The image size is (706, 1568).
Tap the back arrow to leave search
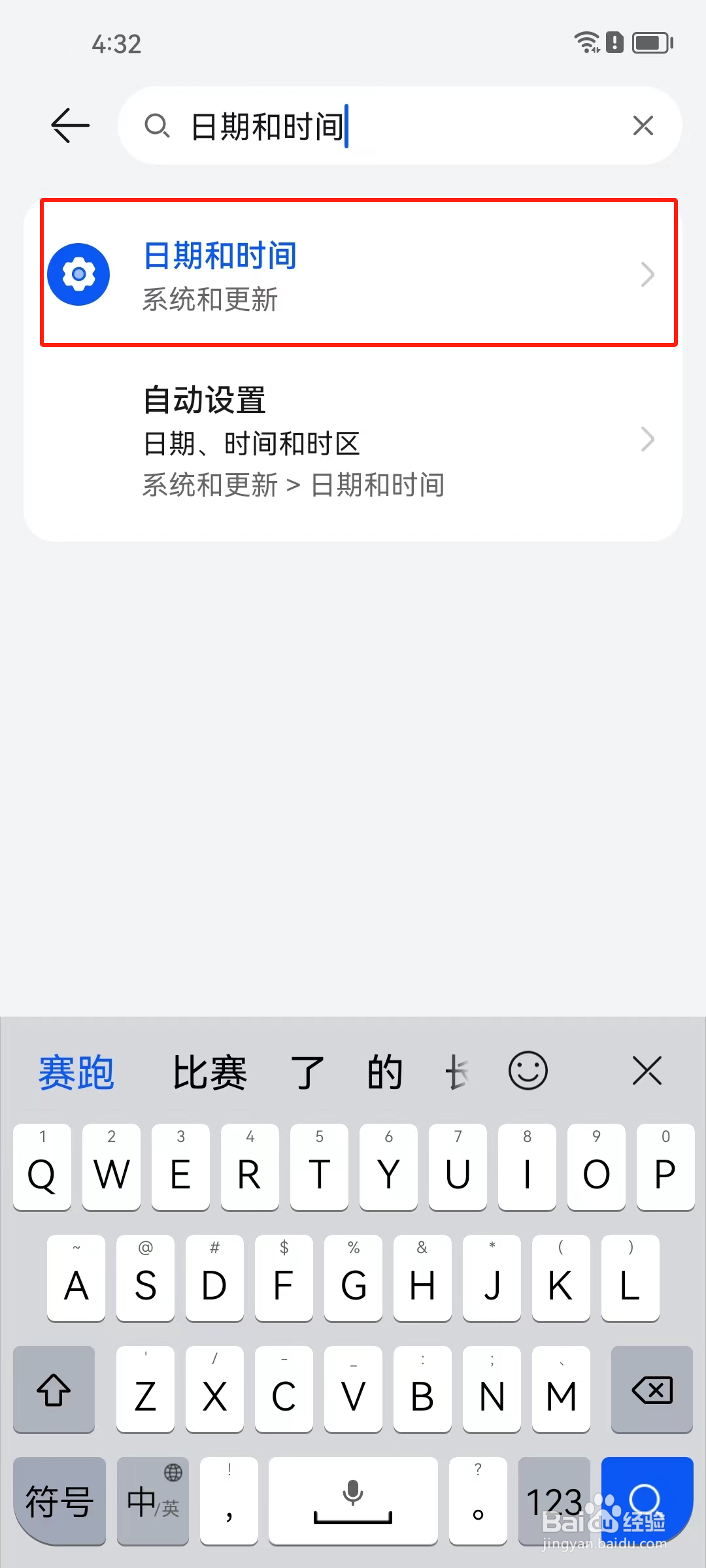click(x=70, y=125)
